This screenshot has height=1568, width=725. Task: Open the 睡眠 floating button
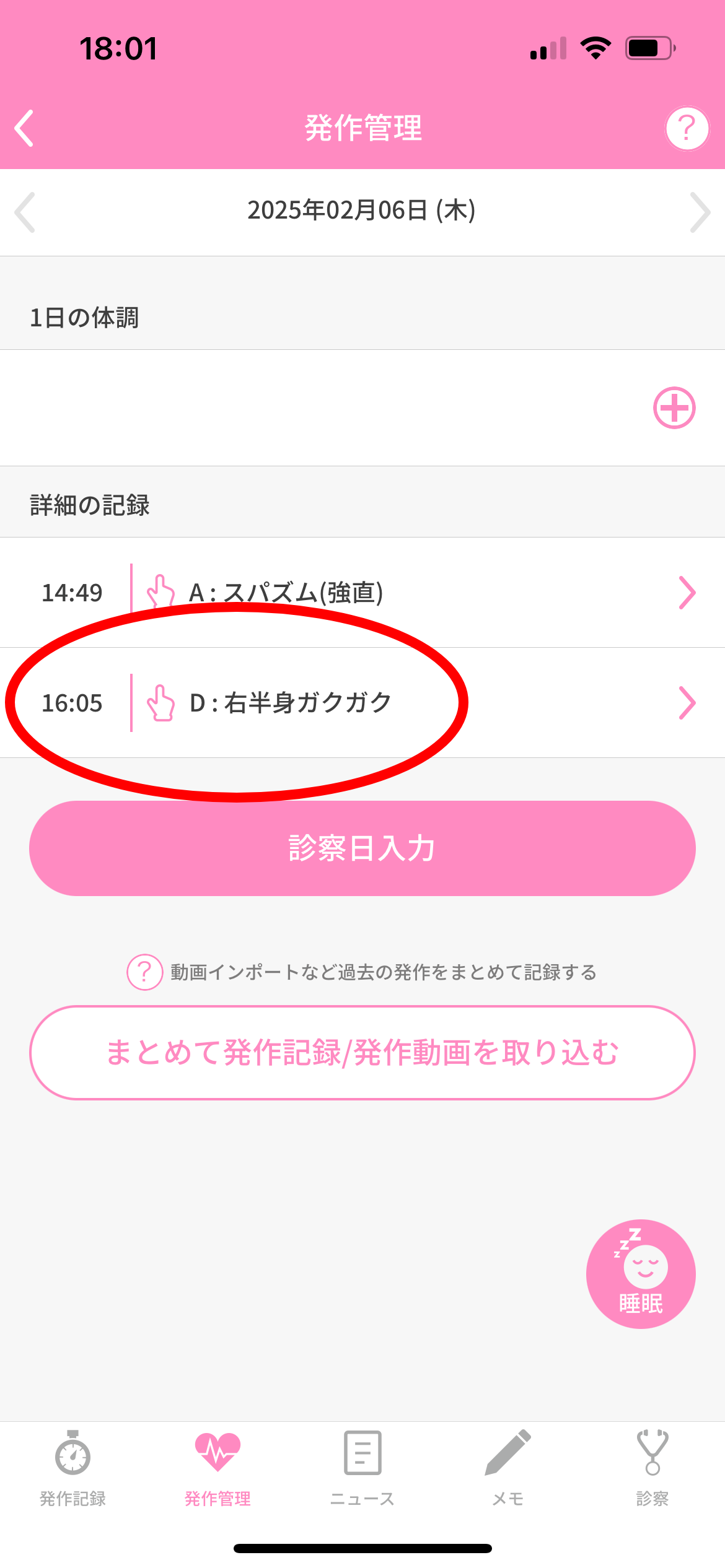click(641, 1274)
